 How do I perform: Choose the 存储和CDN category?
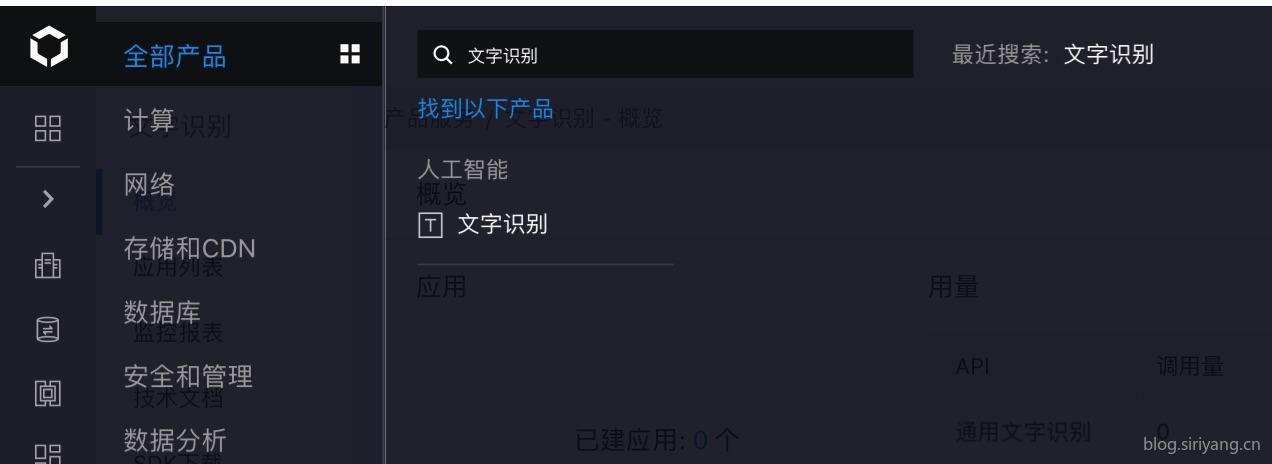click(x=189, y=248)
